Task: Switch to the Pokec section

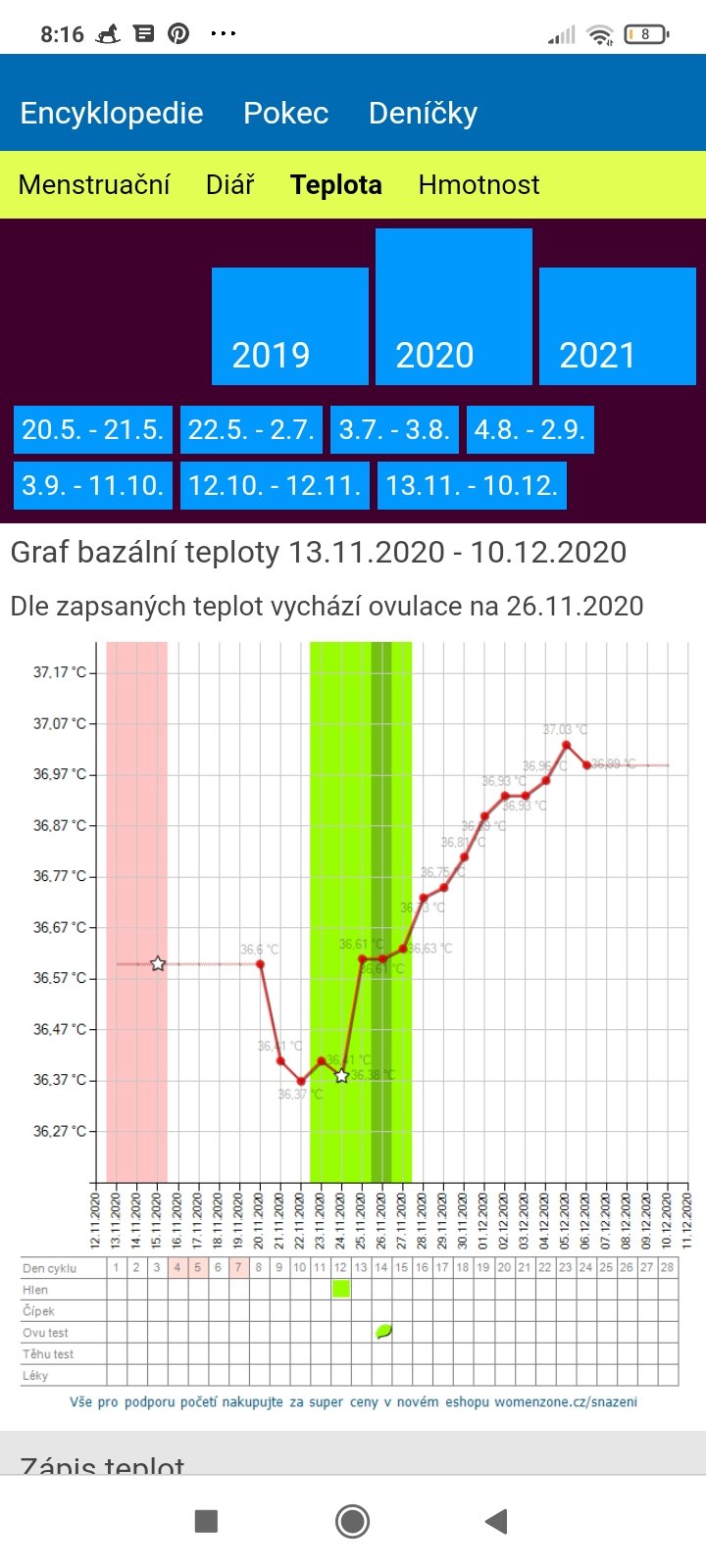Action: (x=285, y=113)
